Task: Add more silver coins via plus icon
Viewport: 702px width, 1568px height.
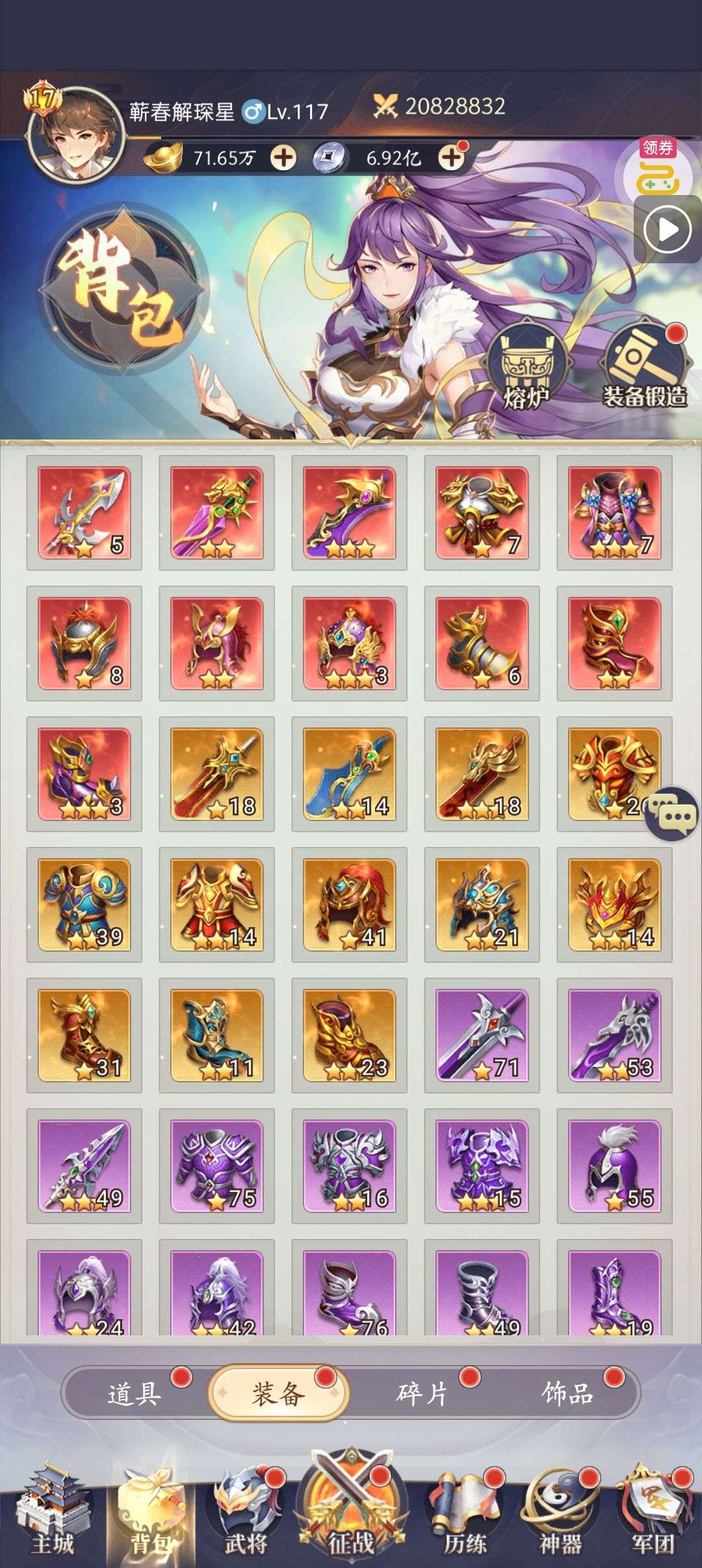Action: pos(451,158)
